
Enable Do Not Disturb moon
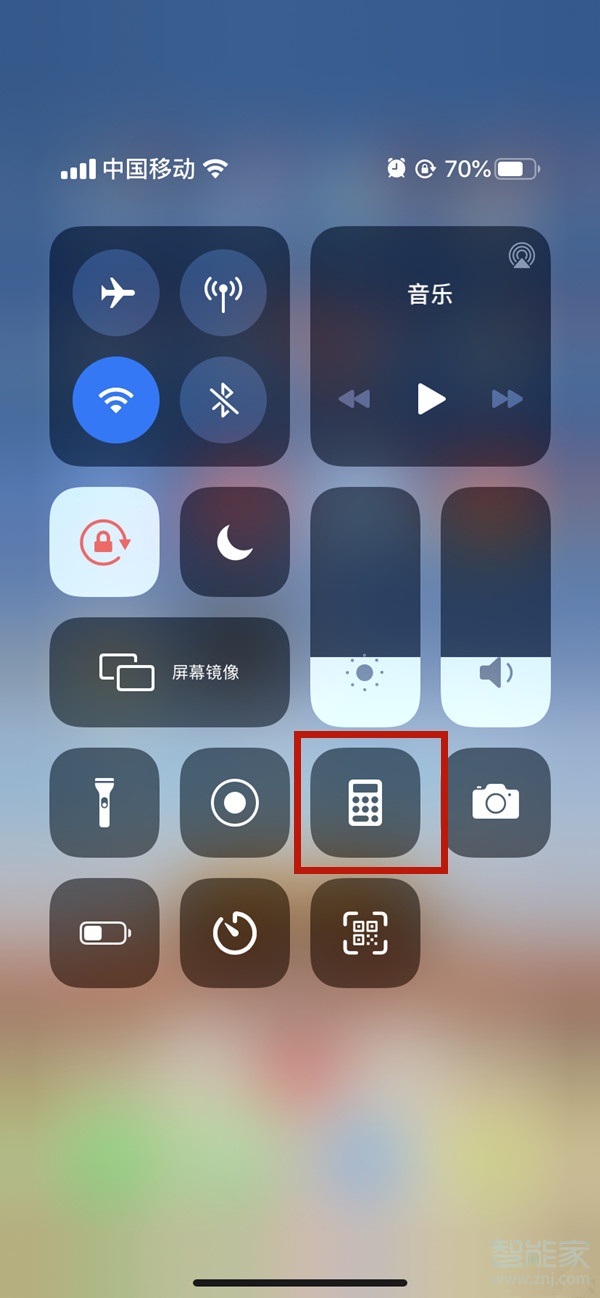[x=235, y=542]
